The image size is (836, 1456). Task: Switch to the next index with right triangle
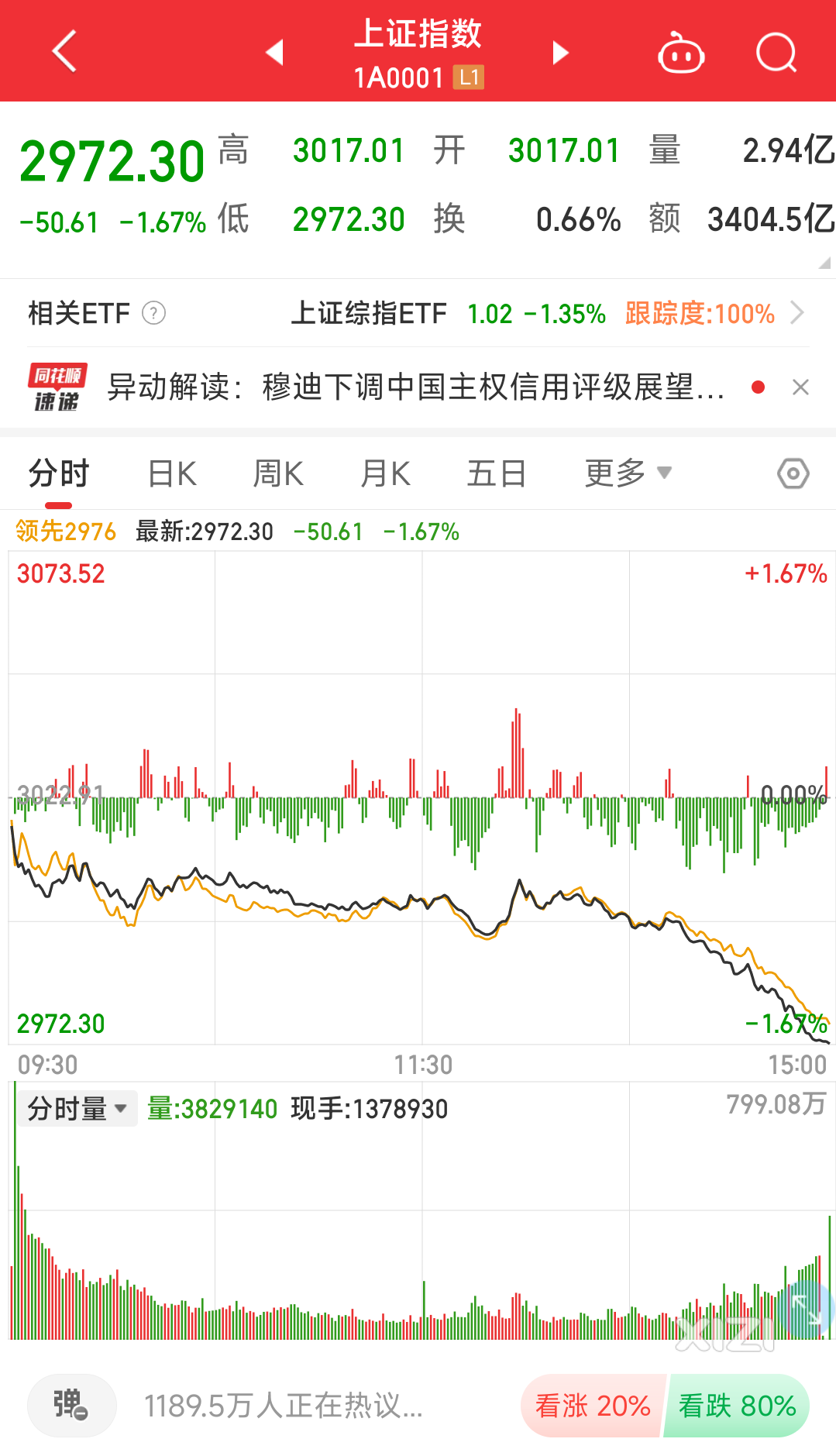(560, 52)
